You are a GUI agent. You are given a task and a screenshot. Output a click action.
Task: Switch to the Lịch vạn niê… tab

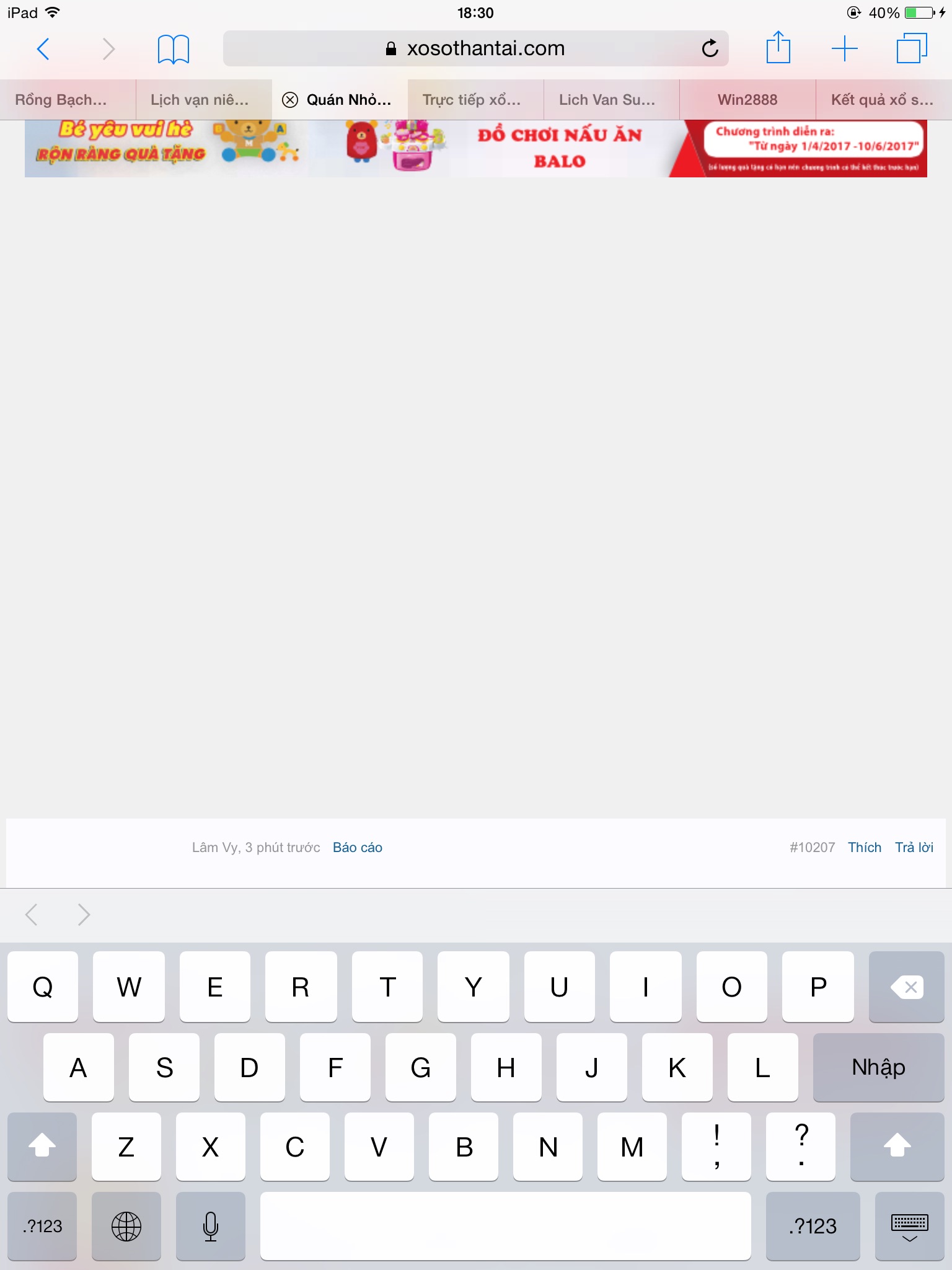(x=200, y=100)
